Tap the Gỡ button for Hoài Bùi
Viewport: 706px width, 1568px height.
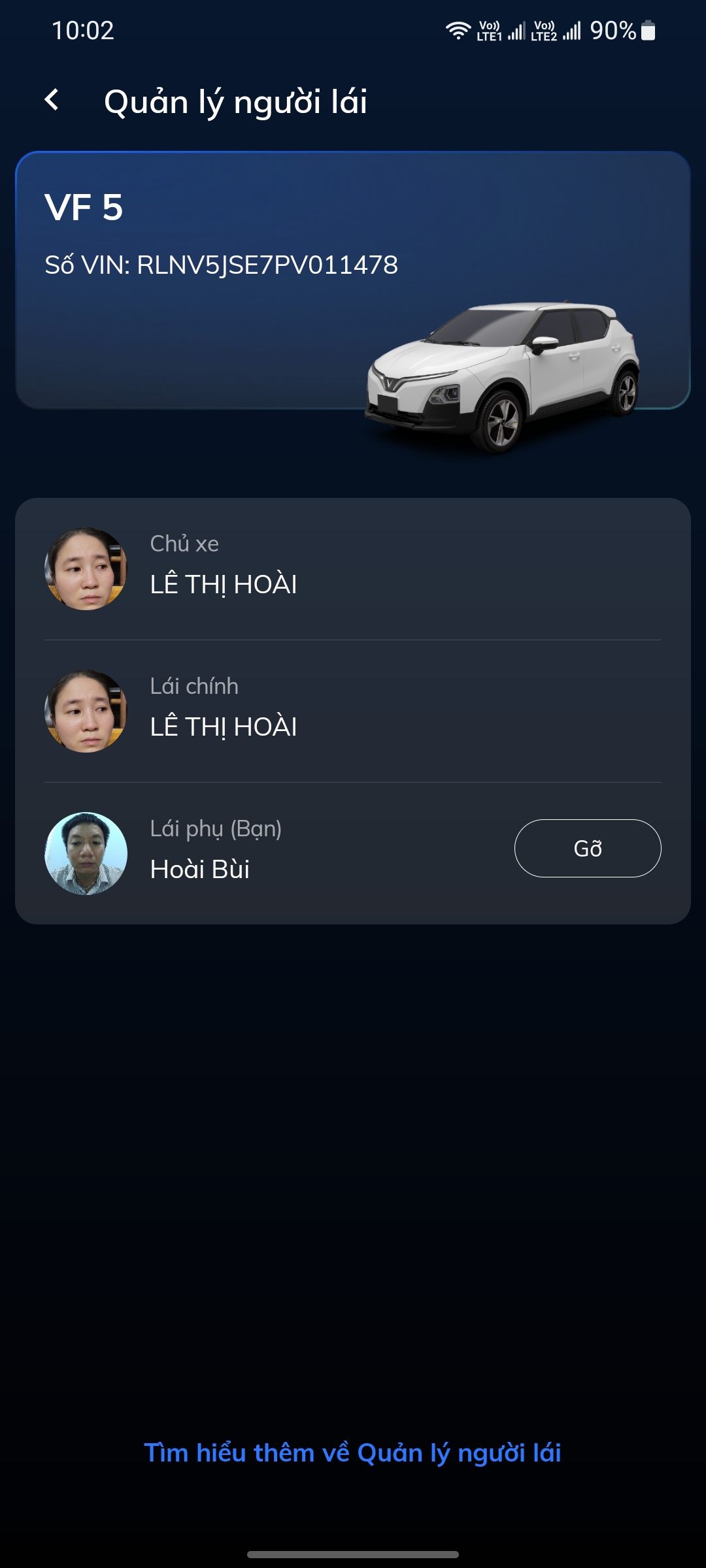point(587,848)
